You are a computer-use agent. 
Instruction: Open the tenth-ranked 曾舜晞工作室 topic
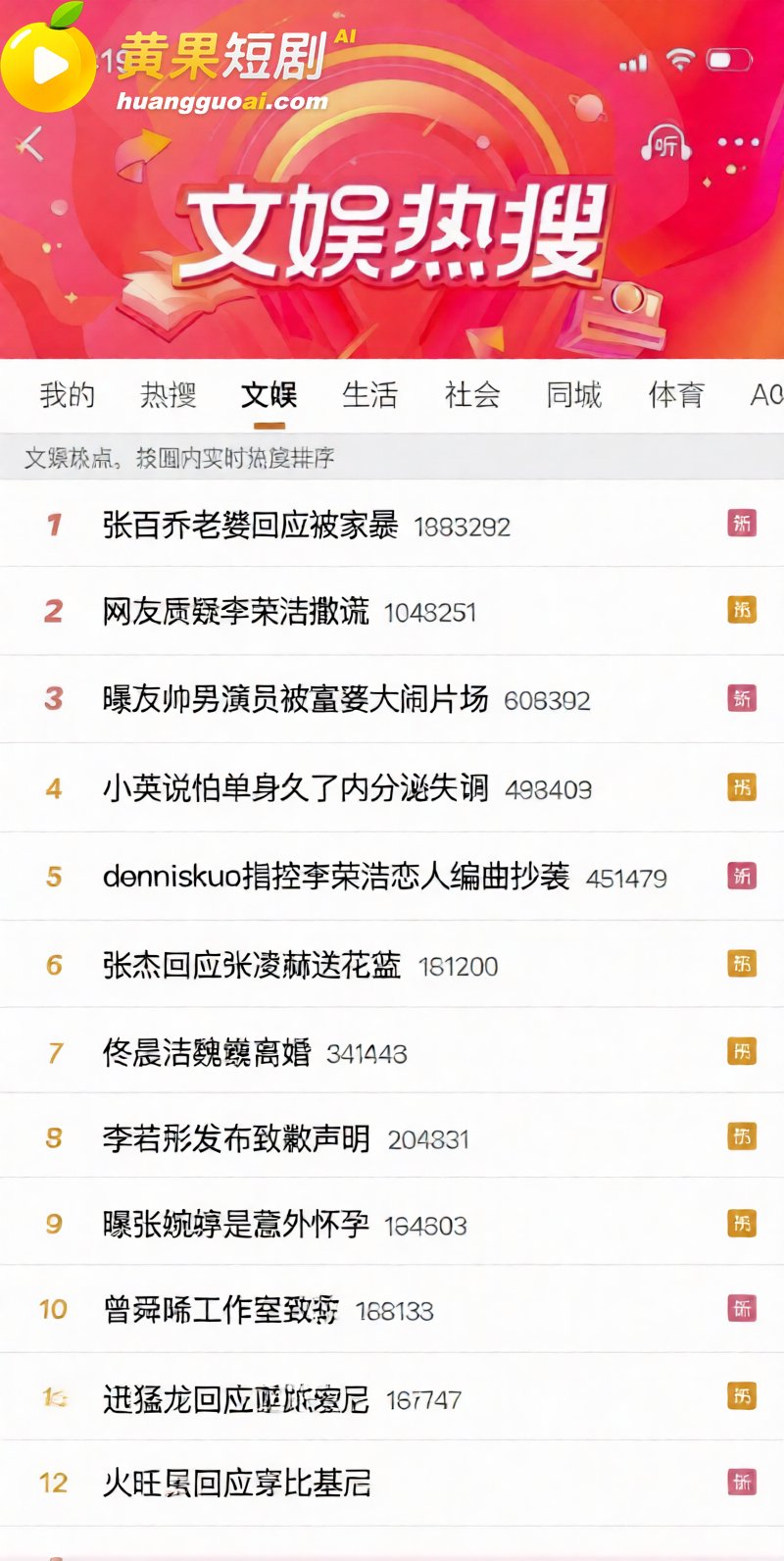(x=392, y=1309)
